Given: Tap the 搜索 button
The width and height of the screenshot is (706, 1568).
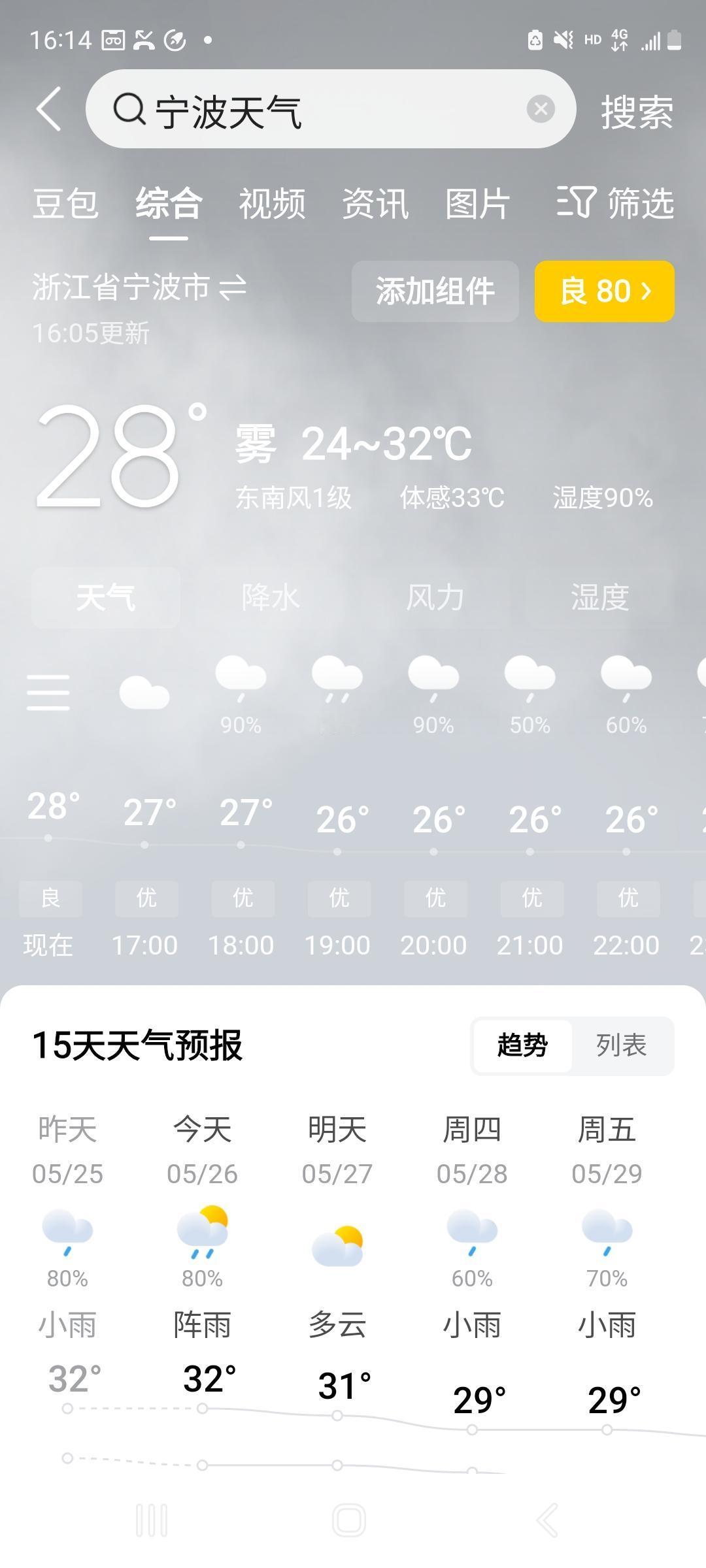Looking at the screenshot, I should click(x=637, y=112).
